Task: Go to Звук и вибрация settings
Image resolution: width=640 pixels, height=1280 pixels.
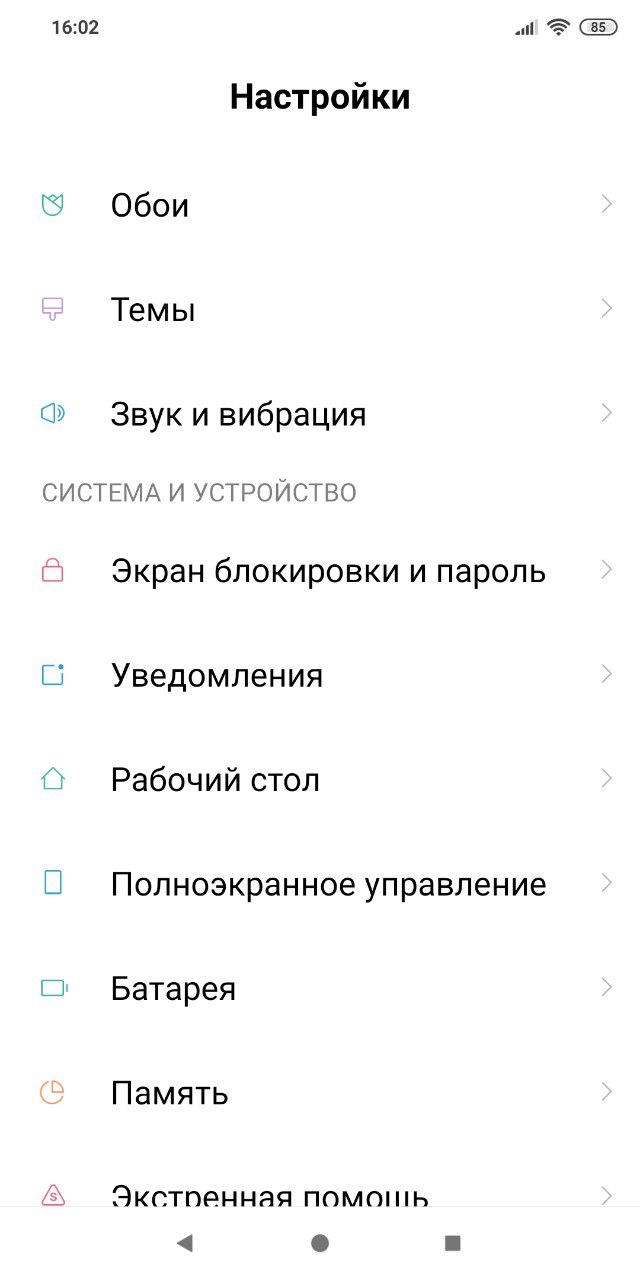Action: (320, 413)
